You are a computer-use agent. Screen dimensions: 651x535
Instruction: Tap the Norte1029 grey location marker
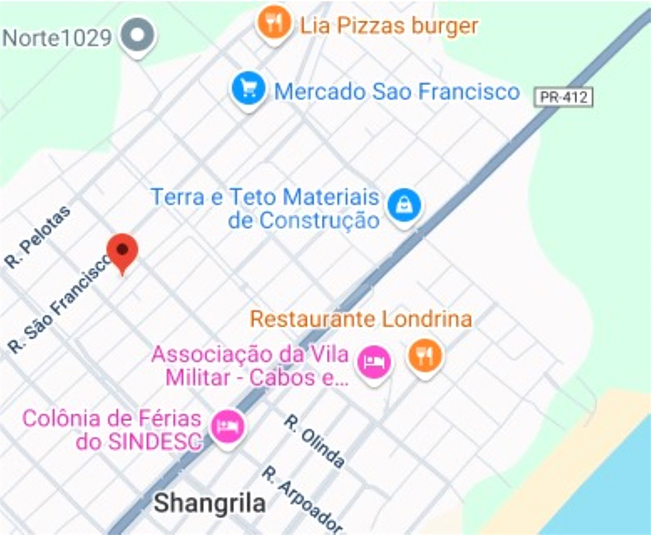pyautogui.click(x=138, y=37)
